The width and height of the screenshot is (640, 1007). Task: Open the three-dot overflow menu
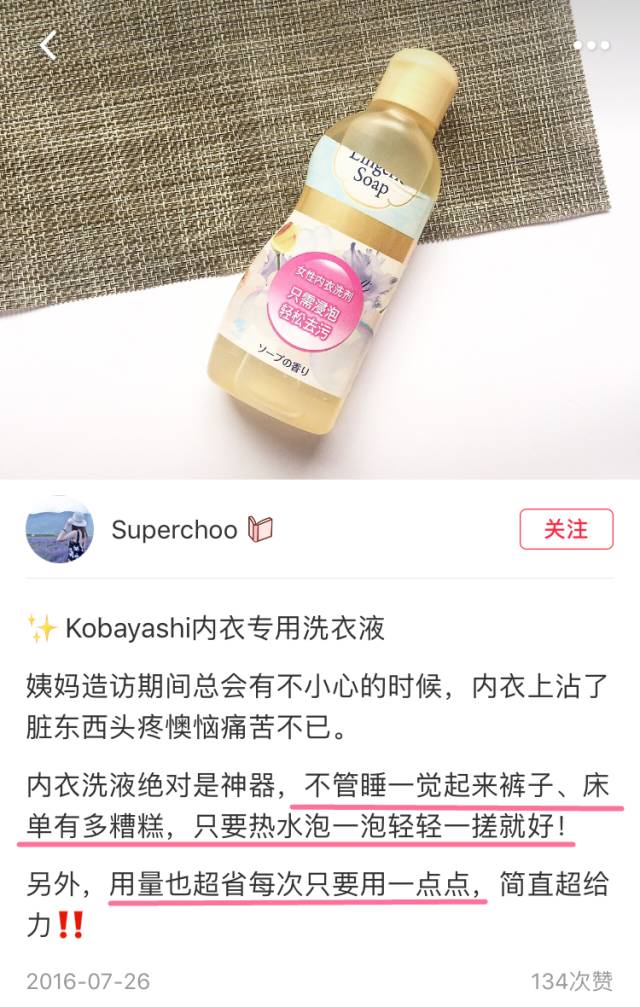(x=590, y=45)
